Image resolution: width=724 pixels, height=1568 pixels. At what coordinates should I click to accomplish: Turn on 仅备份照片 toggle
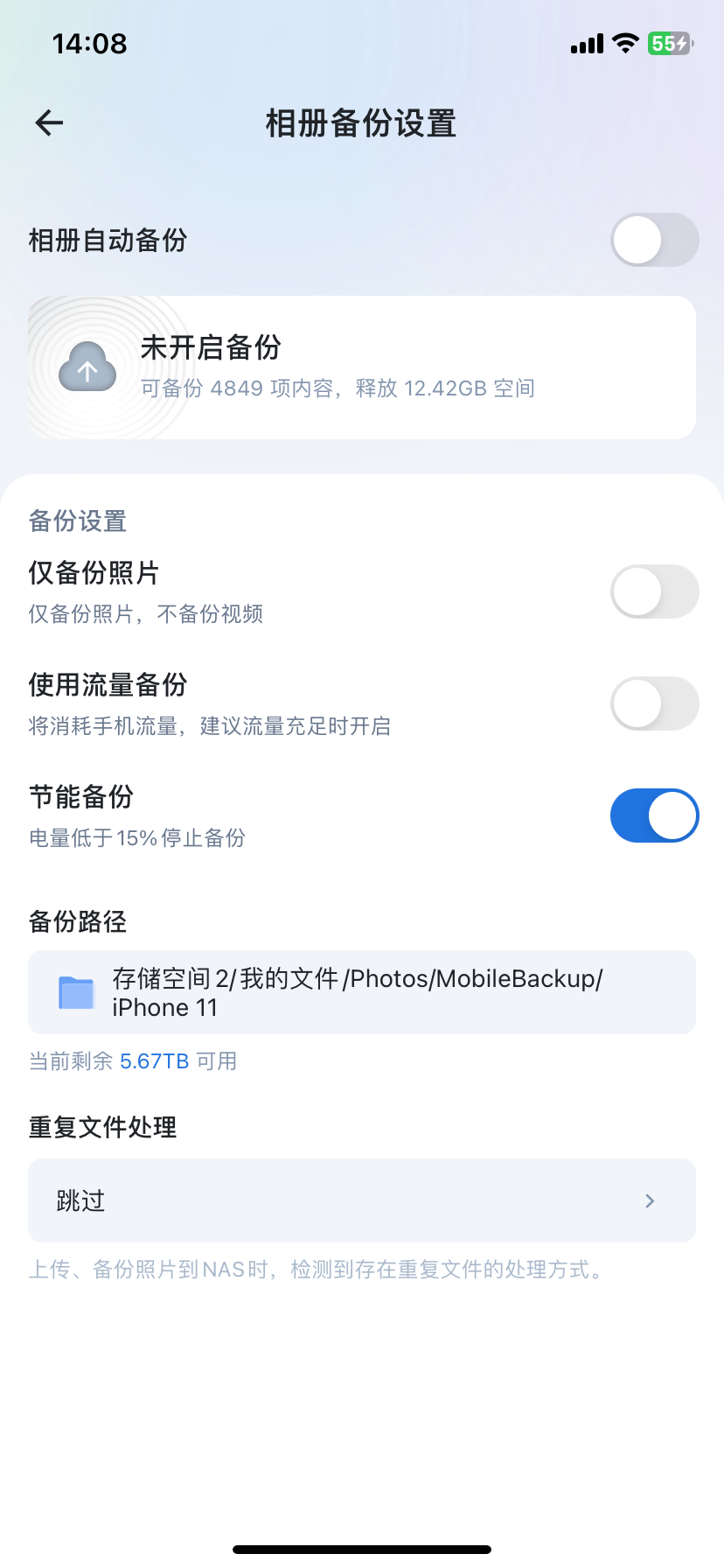coord(654,591)
